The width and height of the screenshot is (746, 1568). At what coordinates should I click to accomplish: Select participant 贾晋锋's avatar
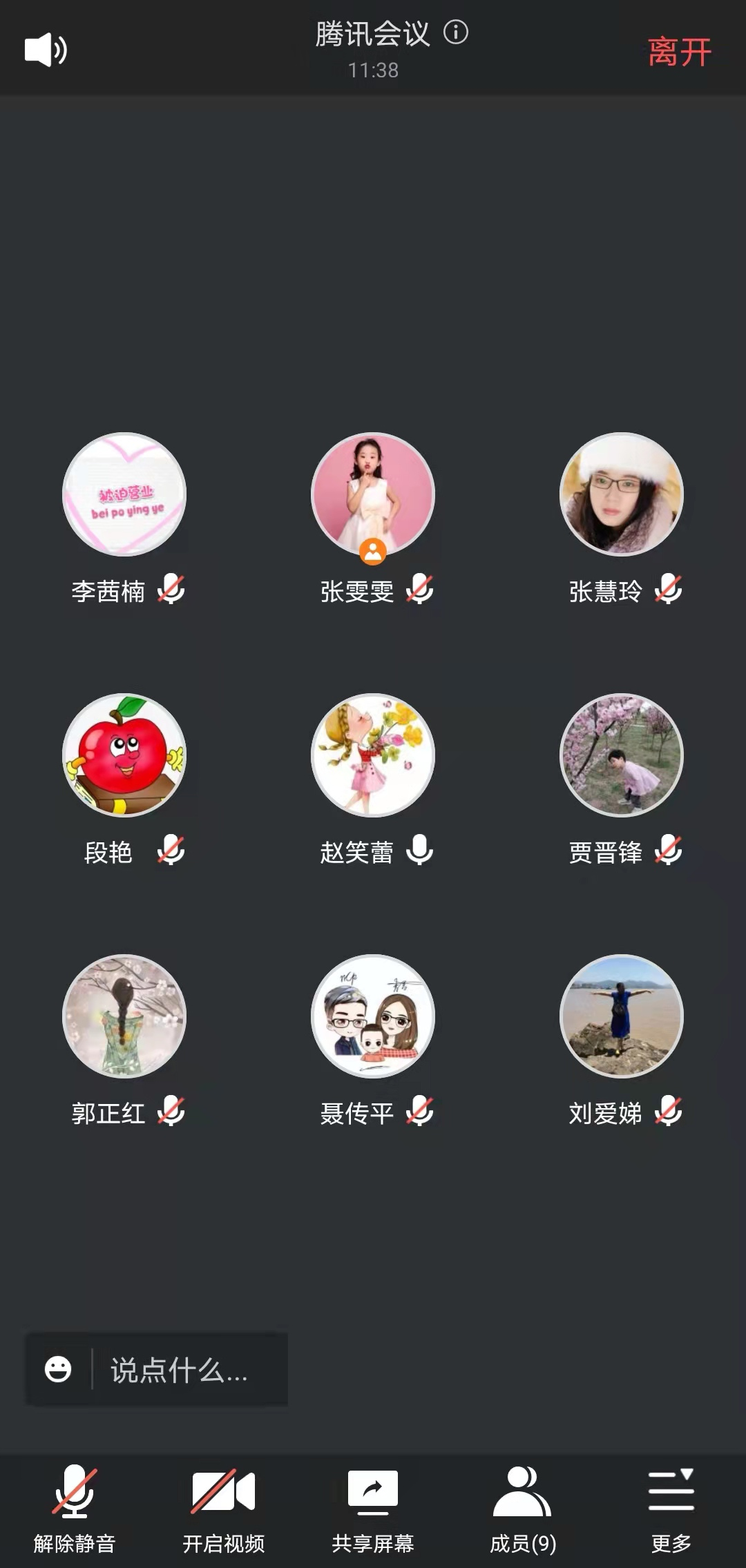[x=622, y=755]
